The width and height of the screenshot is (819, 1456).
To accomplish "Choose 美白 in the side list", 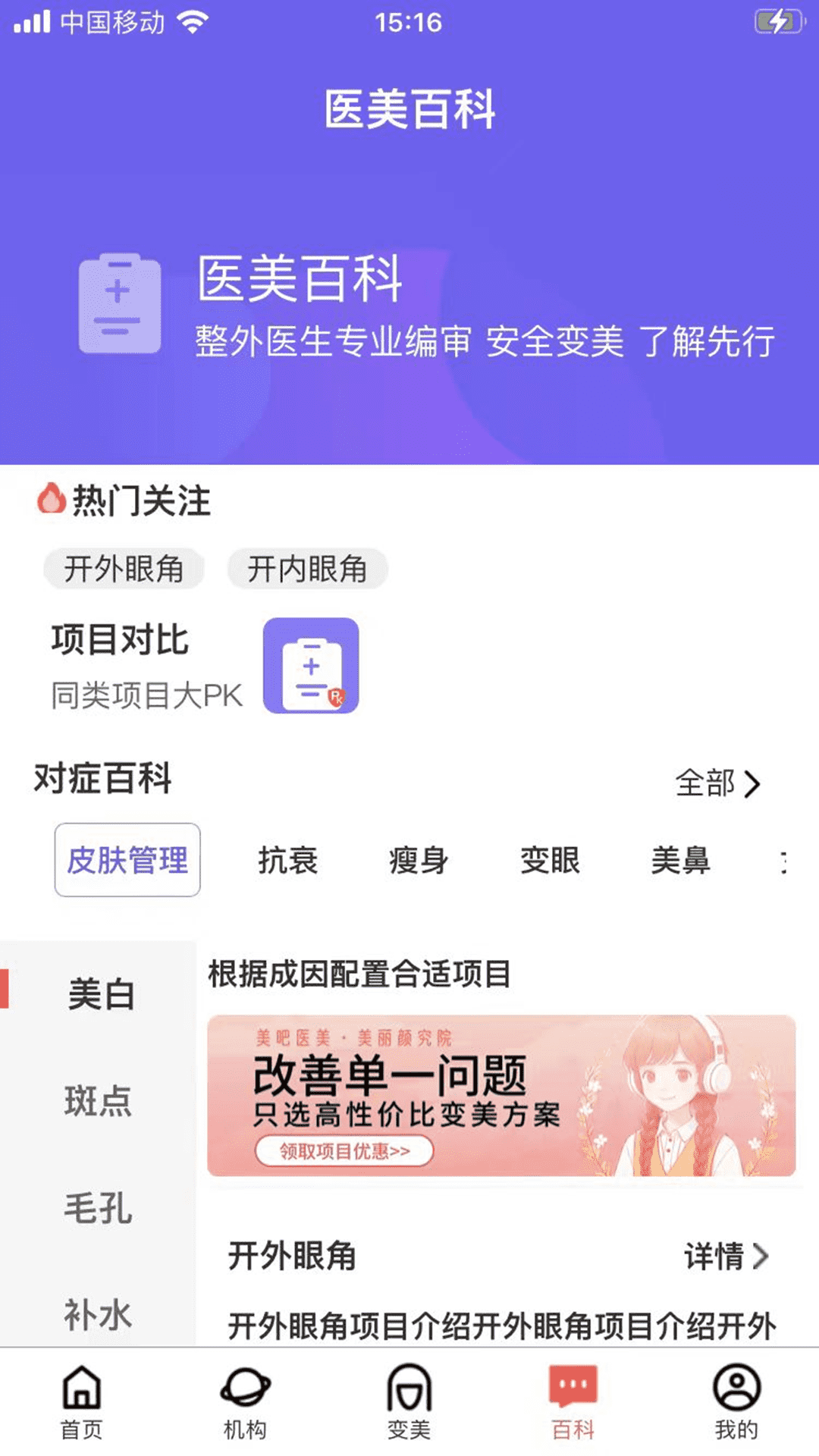I will pos(100,993).
